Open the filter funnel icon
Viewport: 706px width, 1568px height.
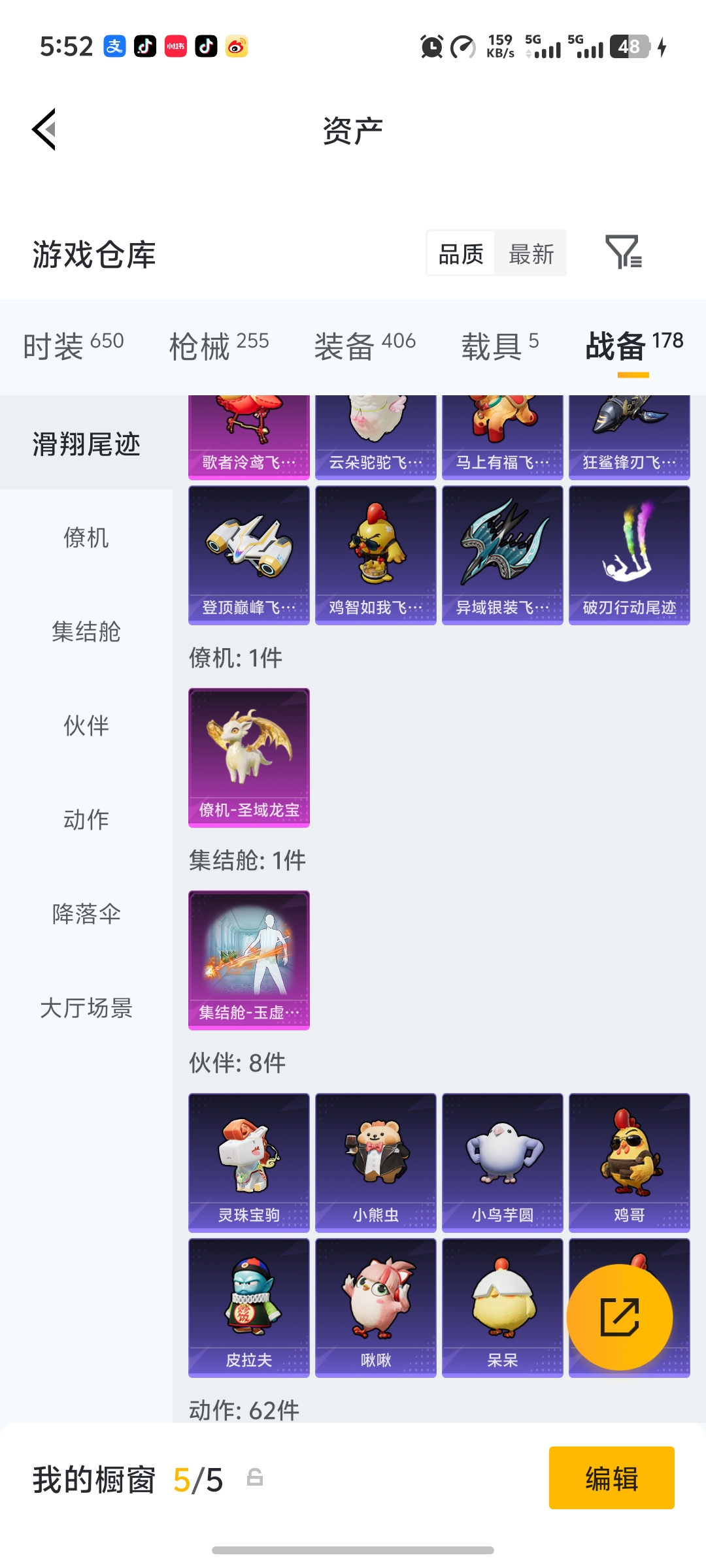click(x=623, y=253)
